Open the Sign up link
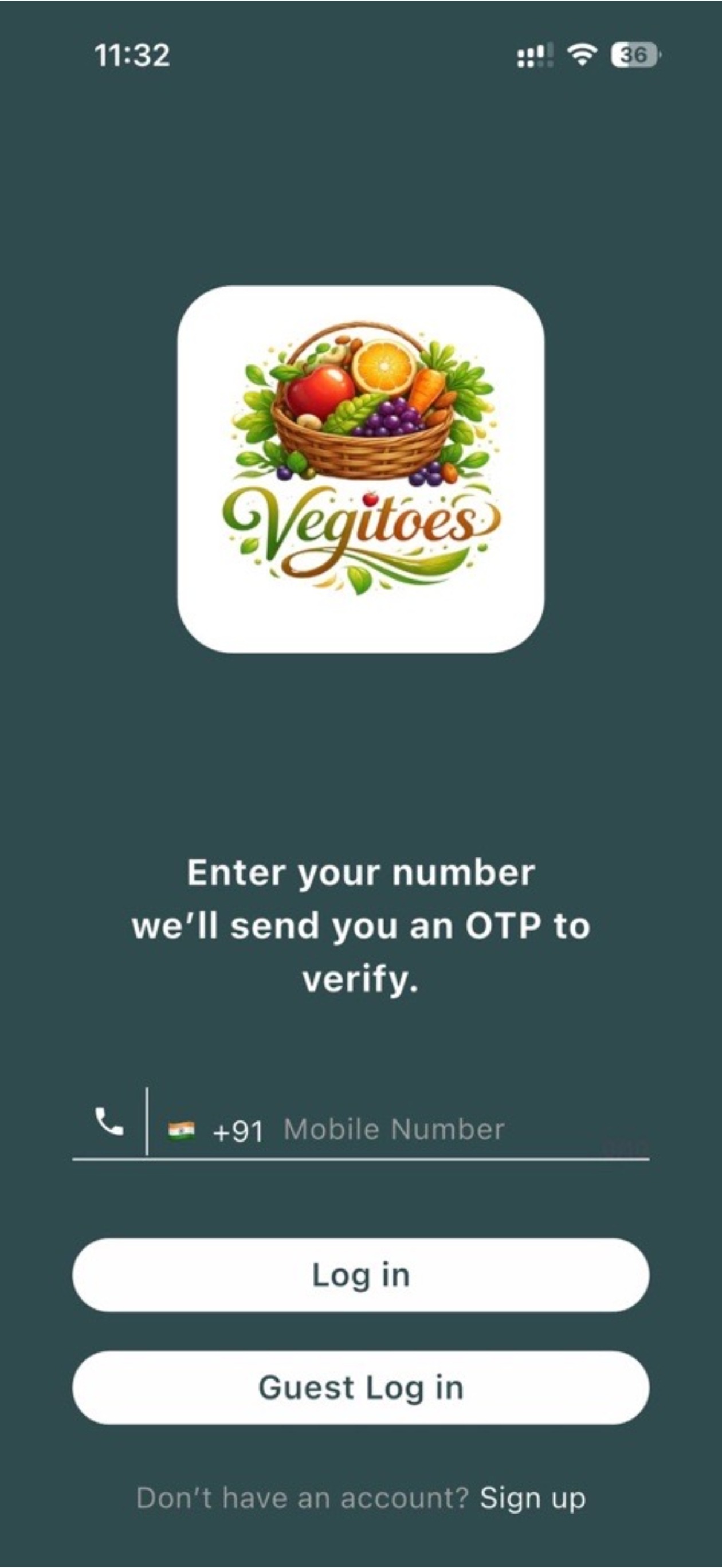Viewport: 722px width, 1568px height. tap(533, 1499)
